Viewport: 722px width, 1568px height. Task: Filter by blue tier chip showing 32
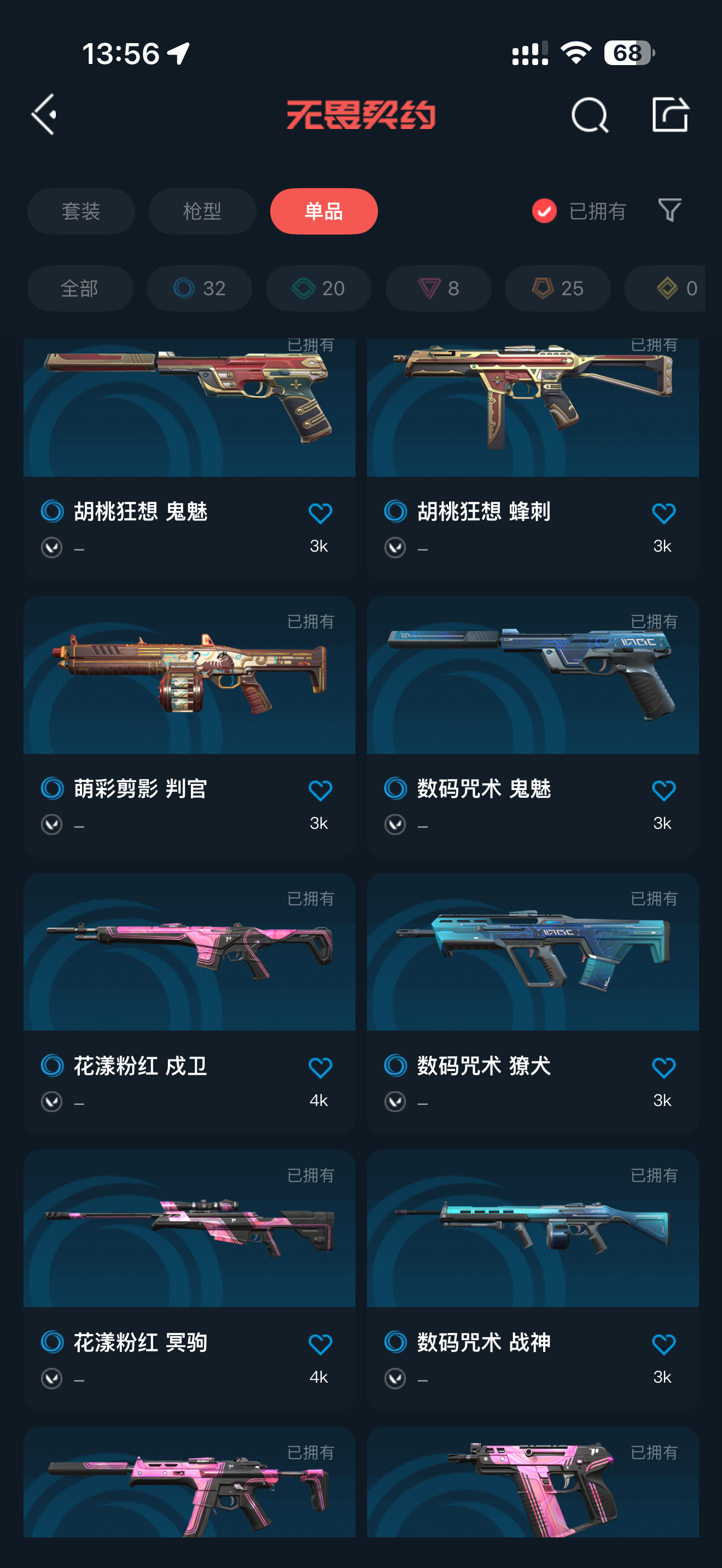(199, 288)
